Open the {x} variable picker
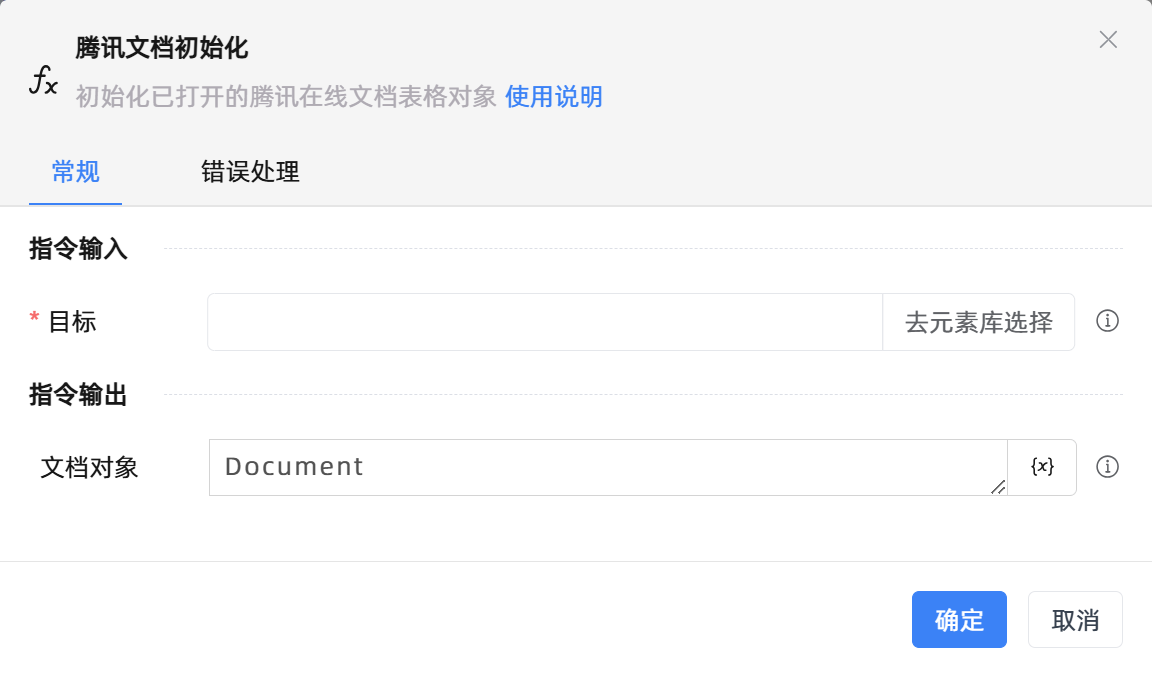Screen dimensions: 1152x676 [1042, 467]
